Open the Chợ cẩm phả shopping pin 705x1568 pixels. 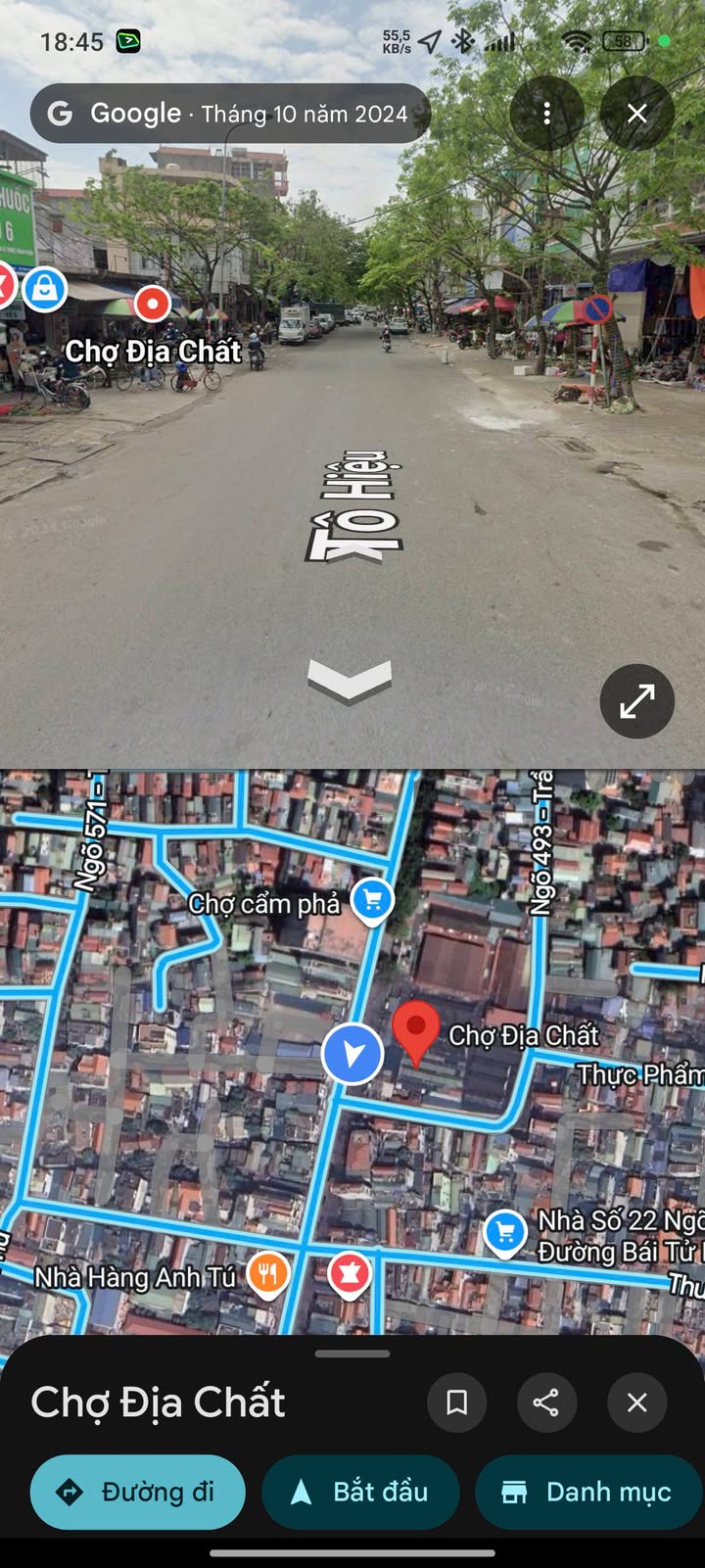372,900
